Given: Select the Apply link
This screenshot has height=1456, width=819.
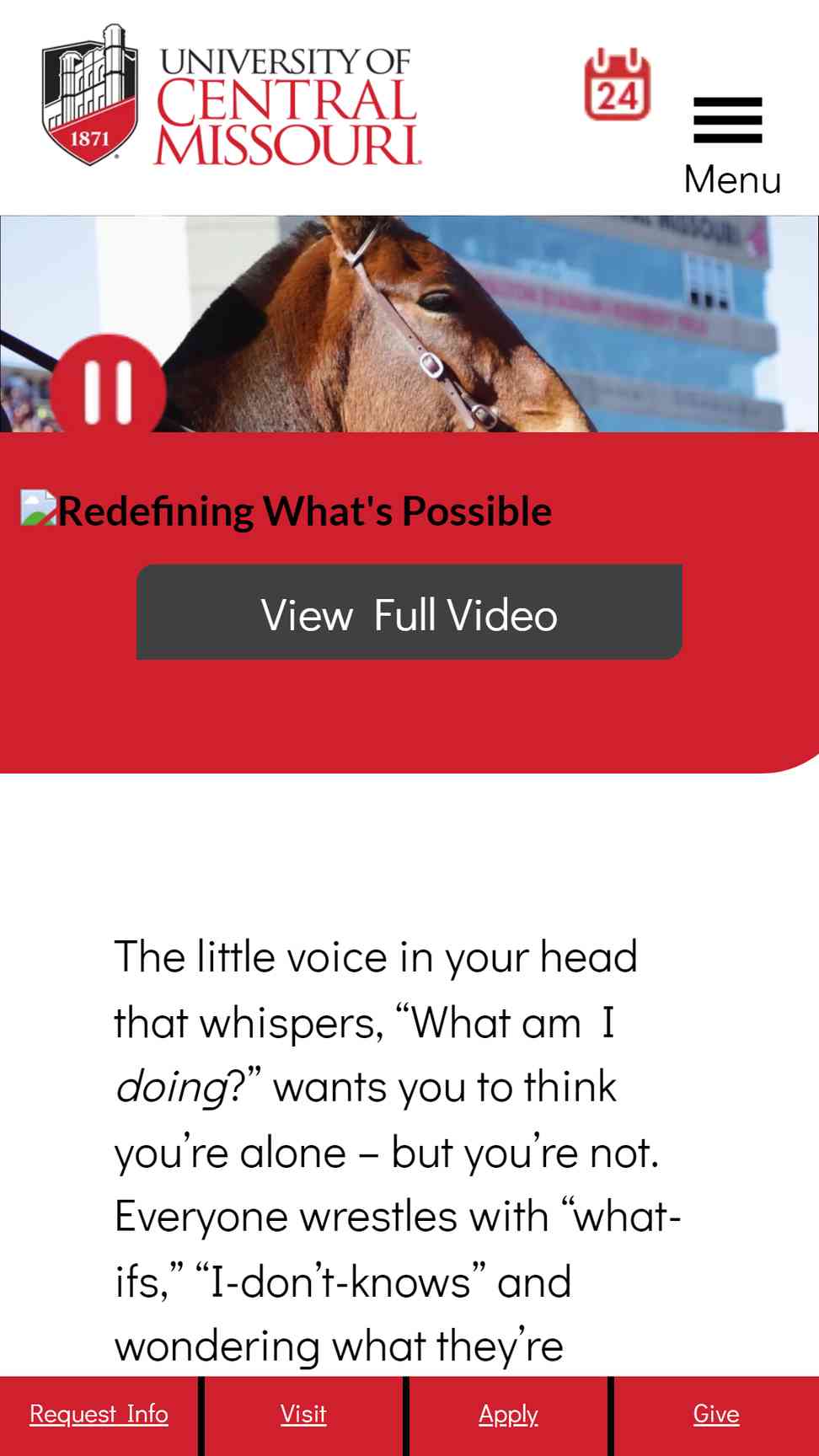Looking at the screenshot, I should coord(508,1414).
